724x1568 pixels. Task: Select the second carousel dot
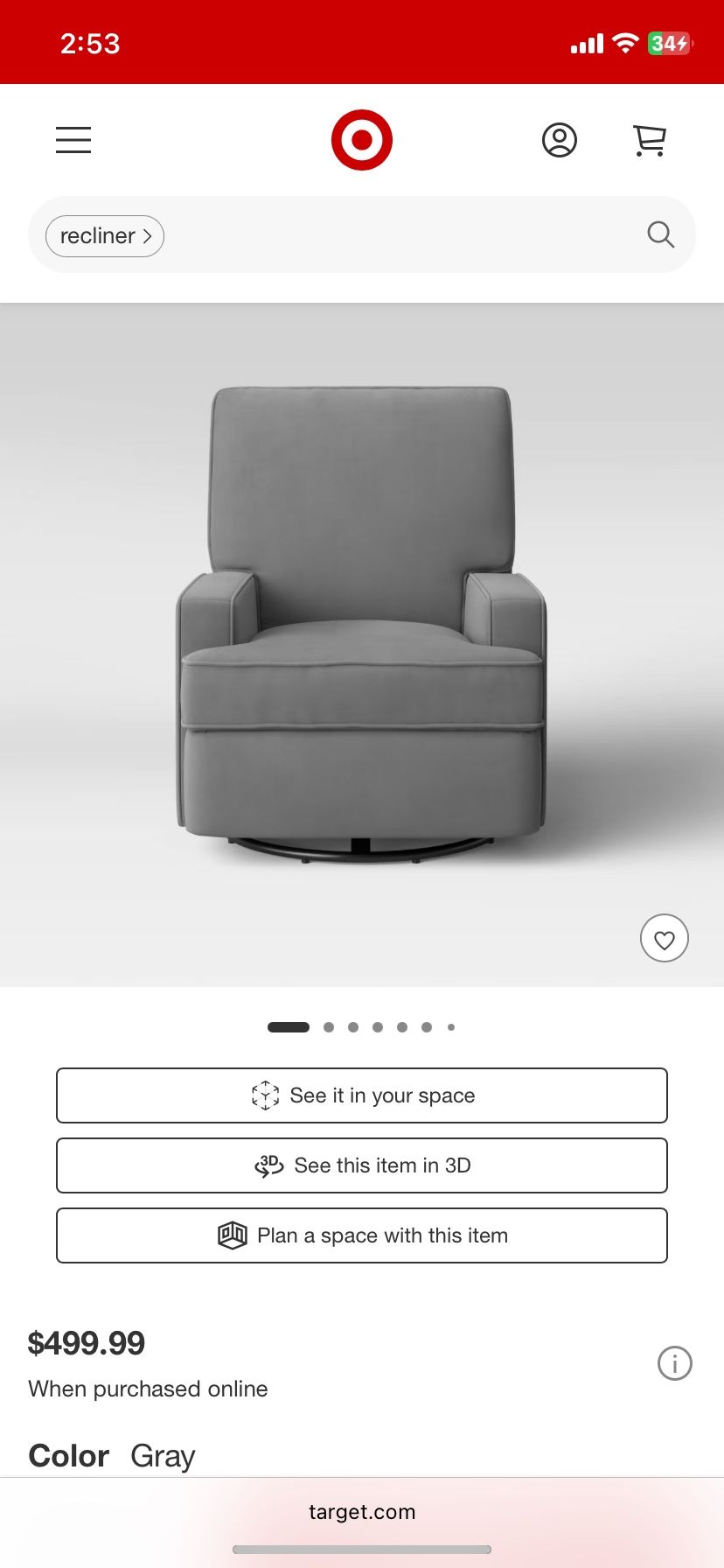coord(329,1026)
